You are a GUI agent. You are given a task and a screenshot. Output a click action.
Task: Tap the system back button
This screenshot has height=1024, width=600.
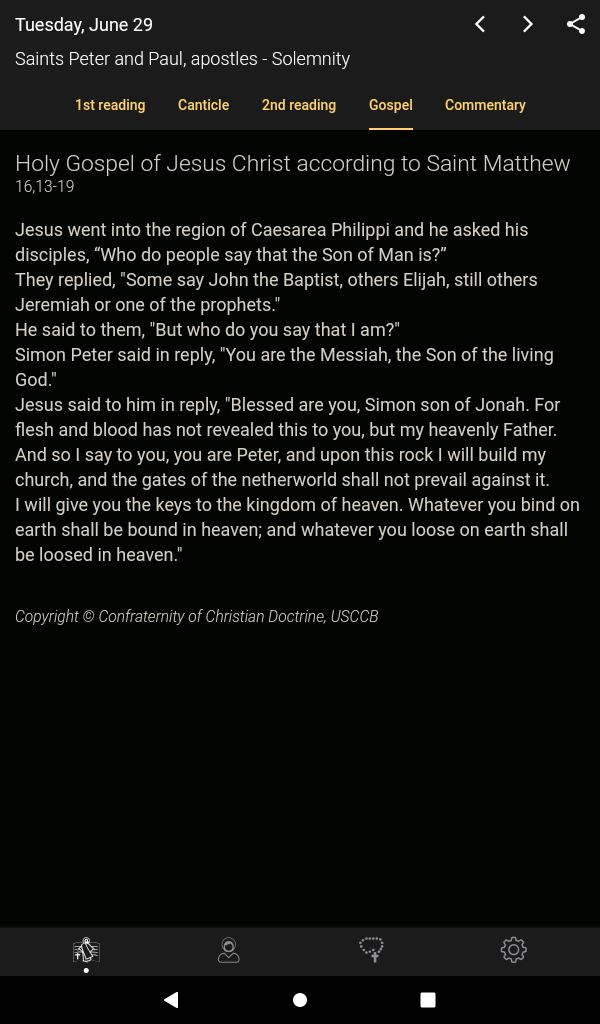(x=171, y=999)
